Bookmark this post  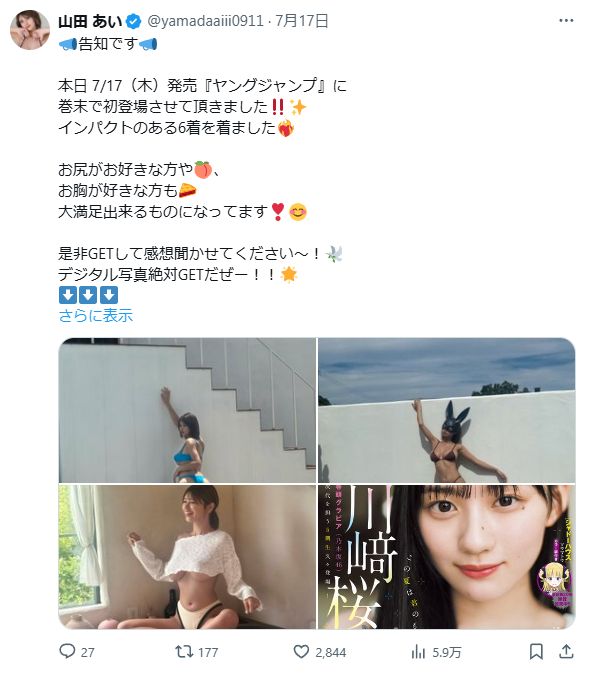coord(536,652)
